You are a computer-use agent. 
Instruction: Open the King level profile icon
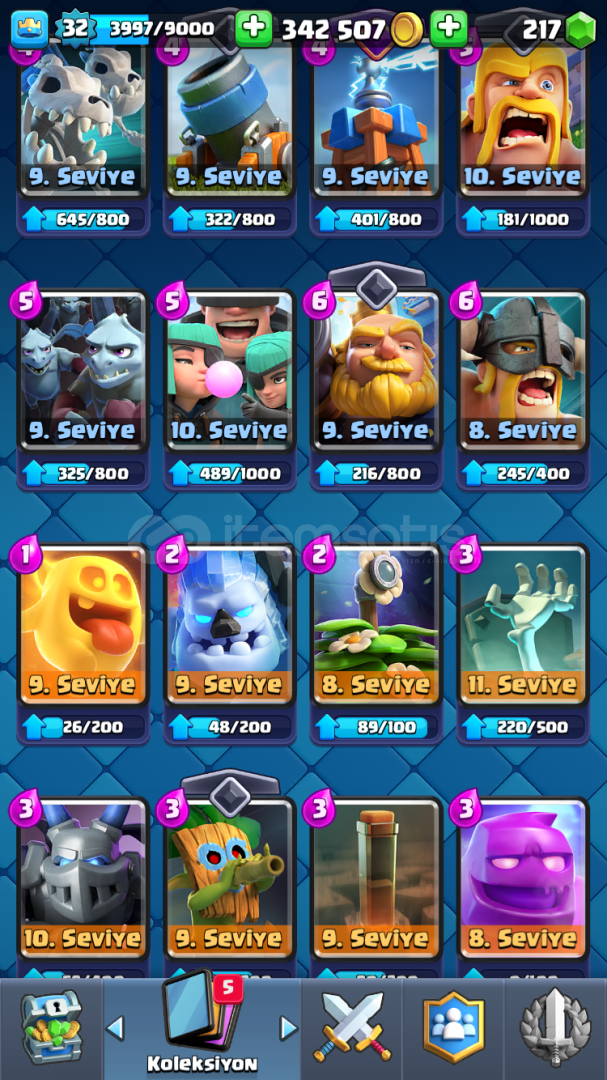pos(30,28)
